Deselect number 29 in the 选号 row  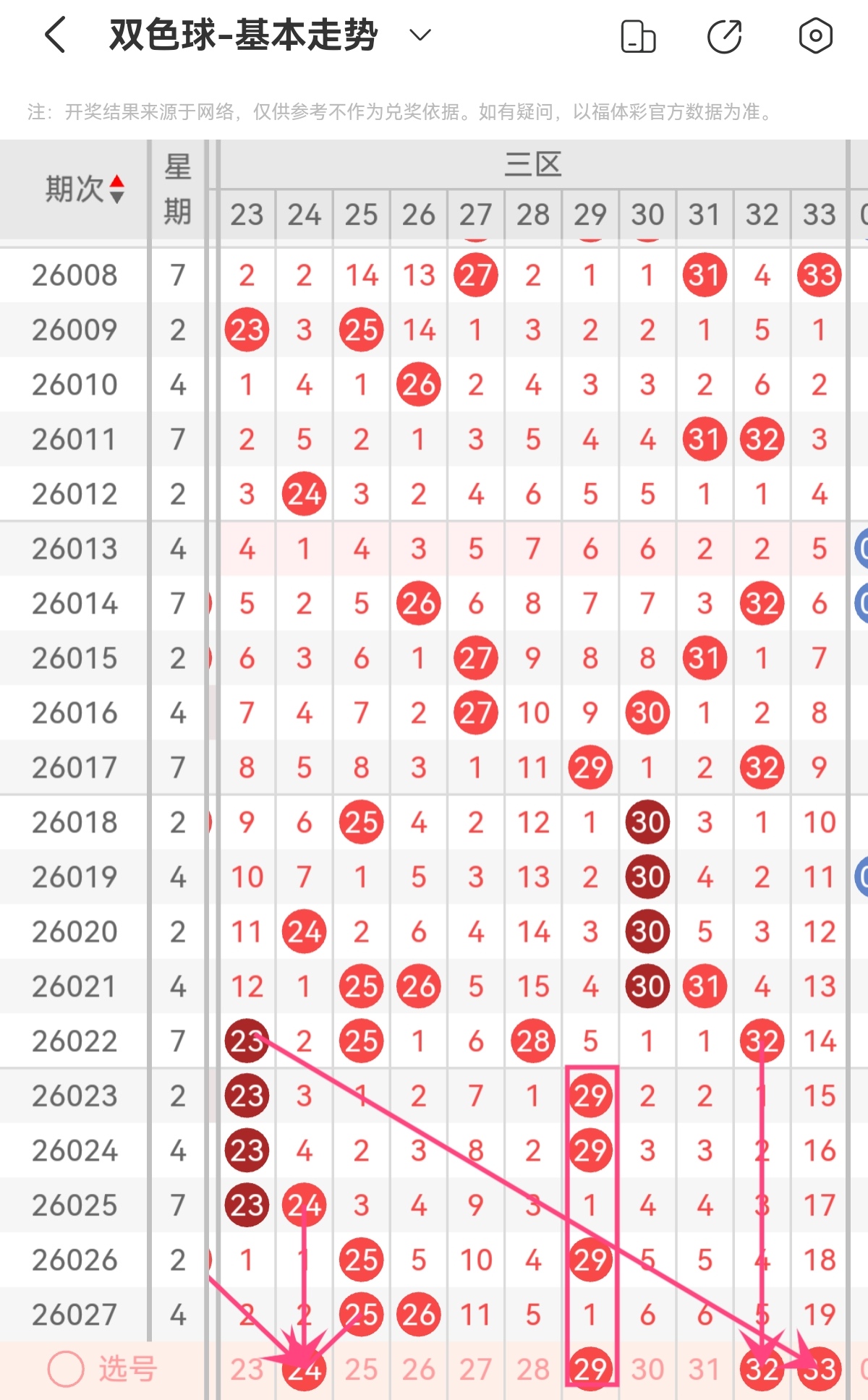coord(590,1369)
